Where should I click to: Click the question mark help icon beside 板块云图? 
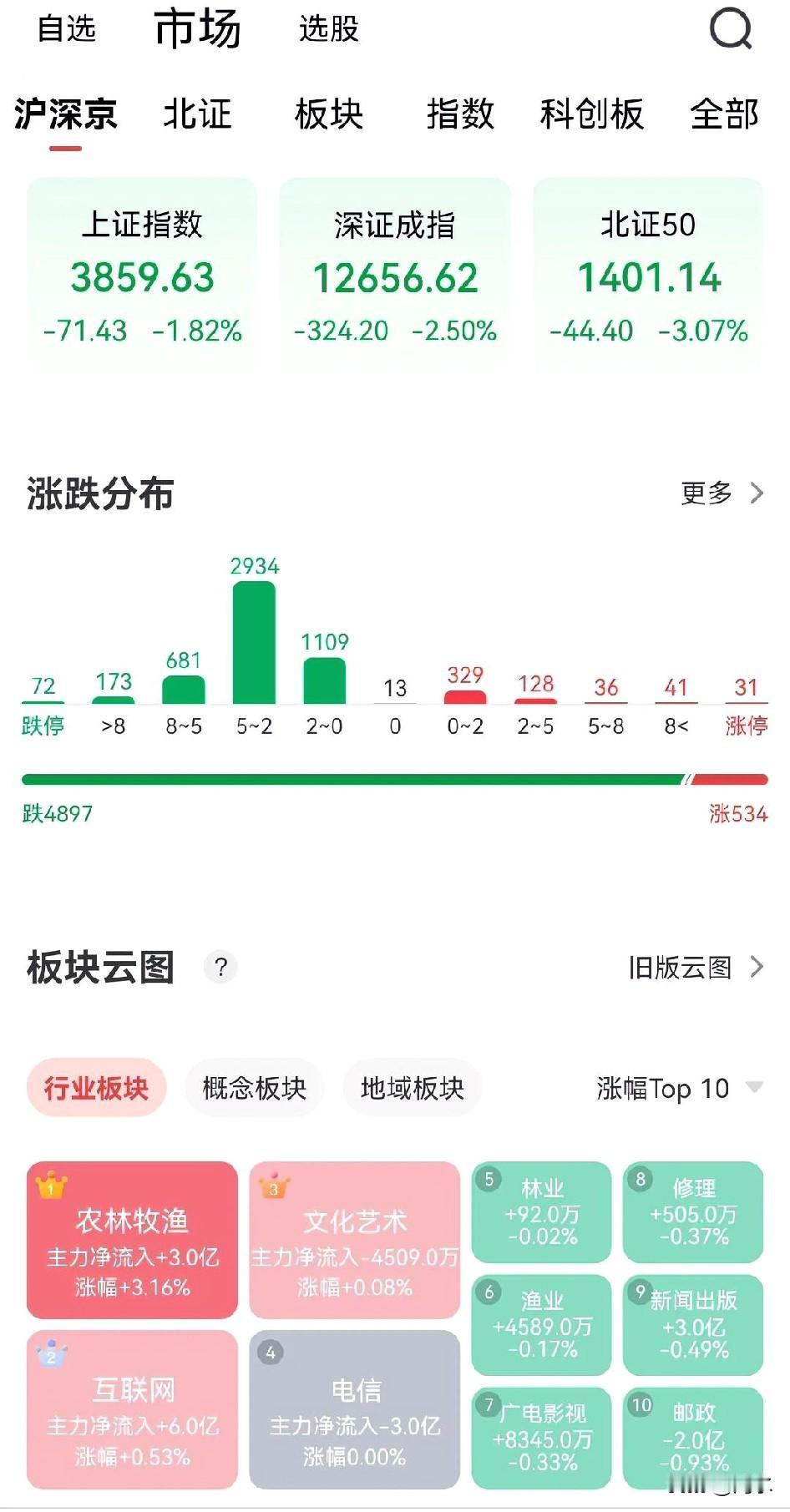pos(220,967)
